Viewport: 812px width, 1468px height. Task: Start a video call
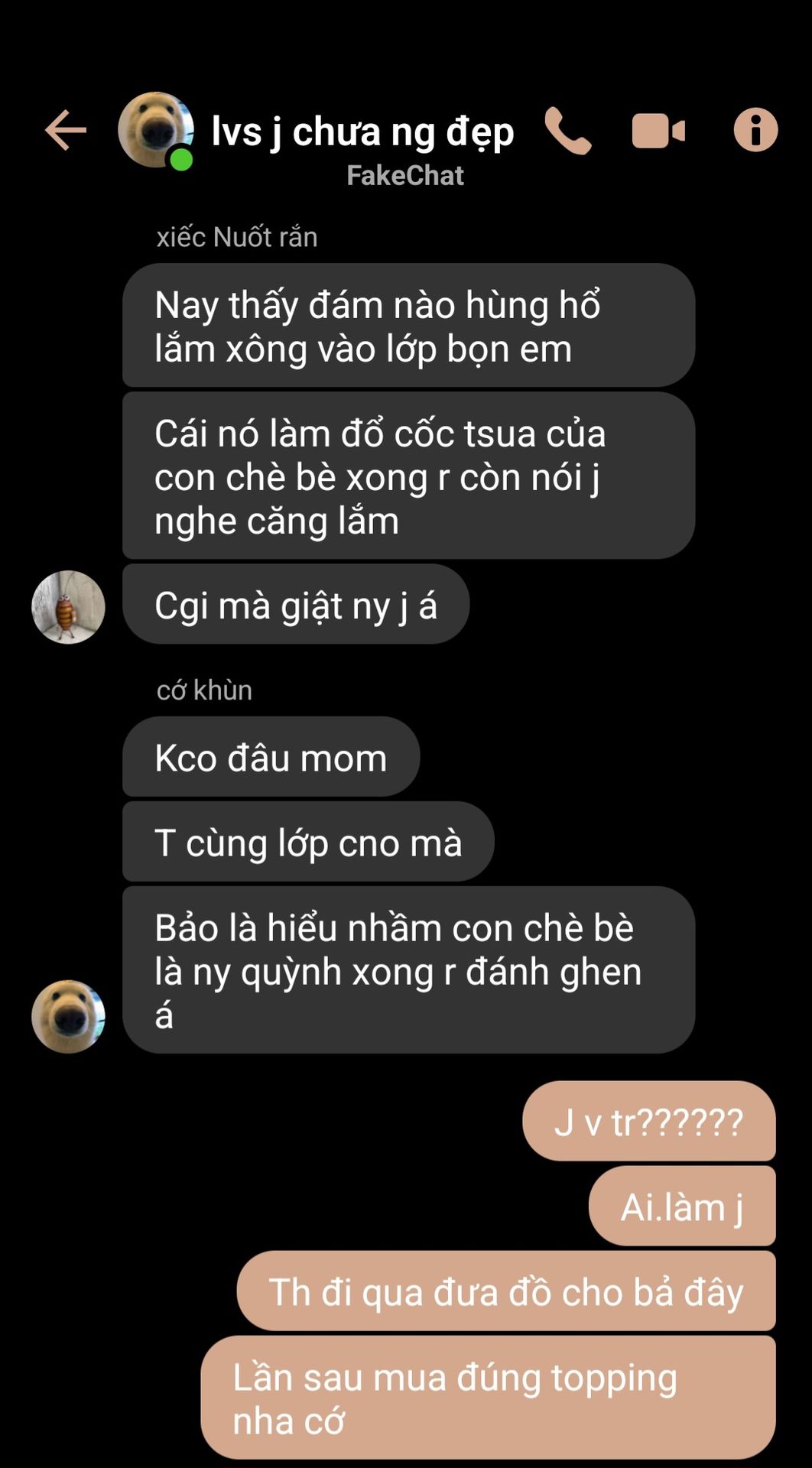click(658, 131)
